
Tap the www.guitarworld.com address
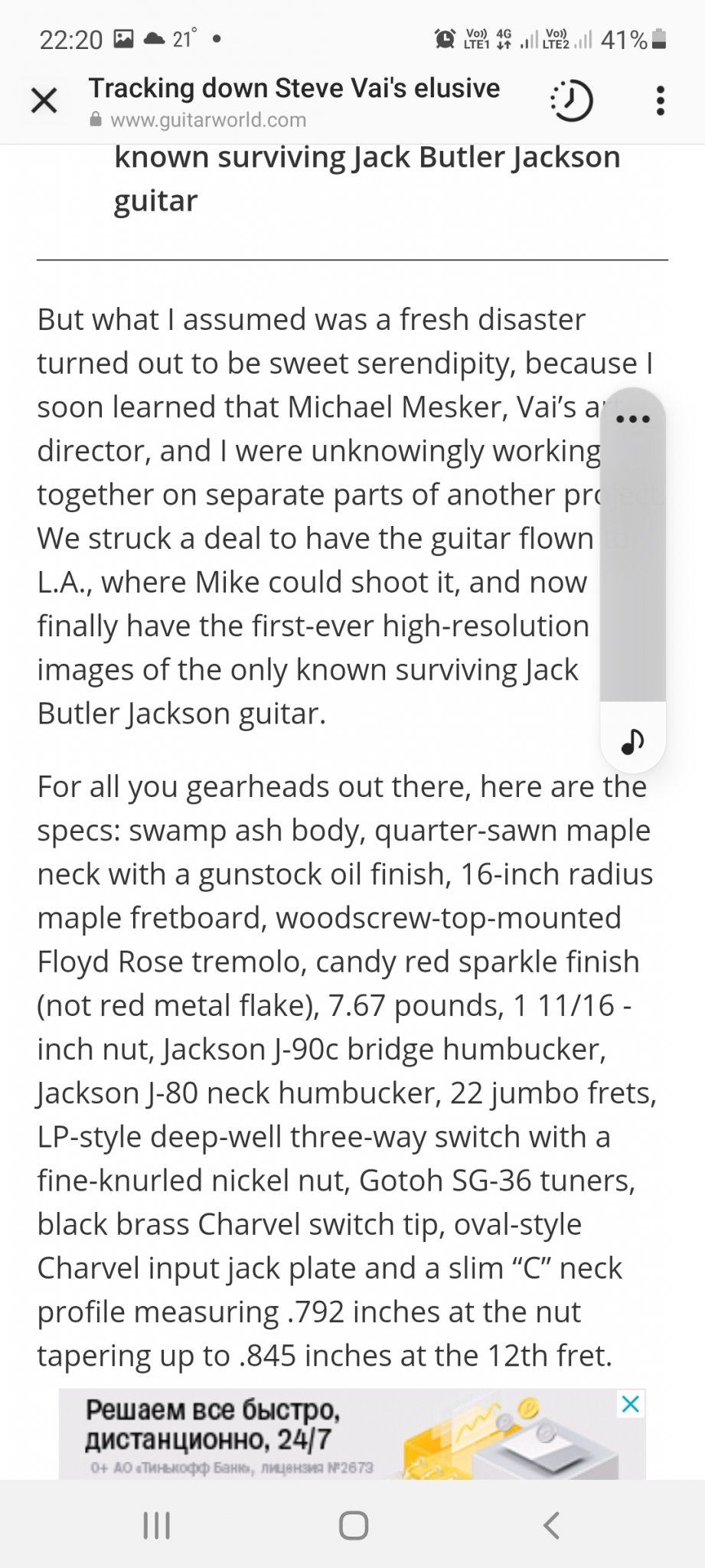pos(208,119)
